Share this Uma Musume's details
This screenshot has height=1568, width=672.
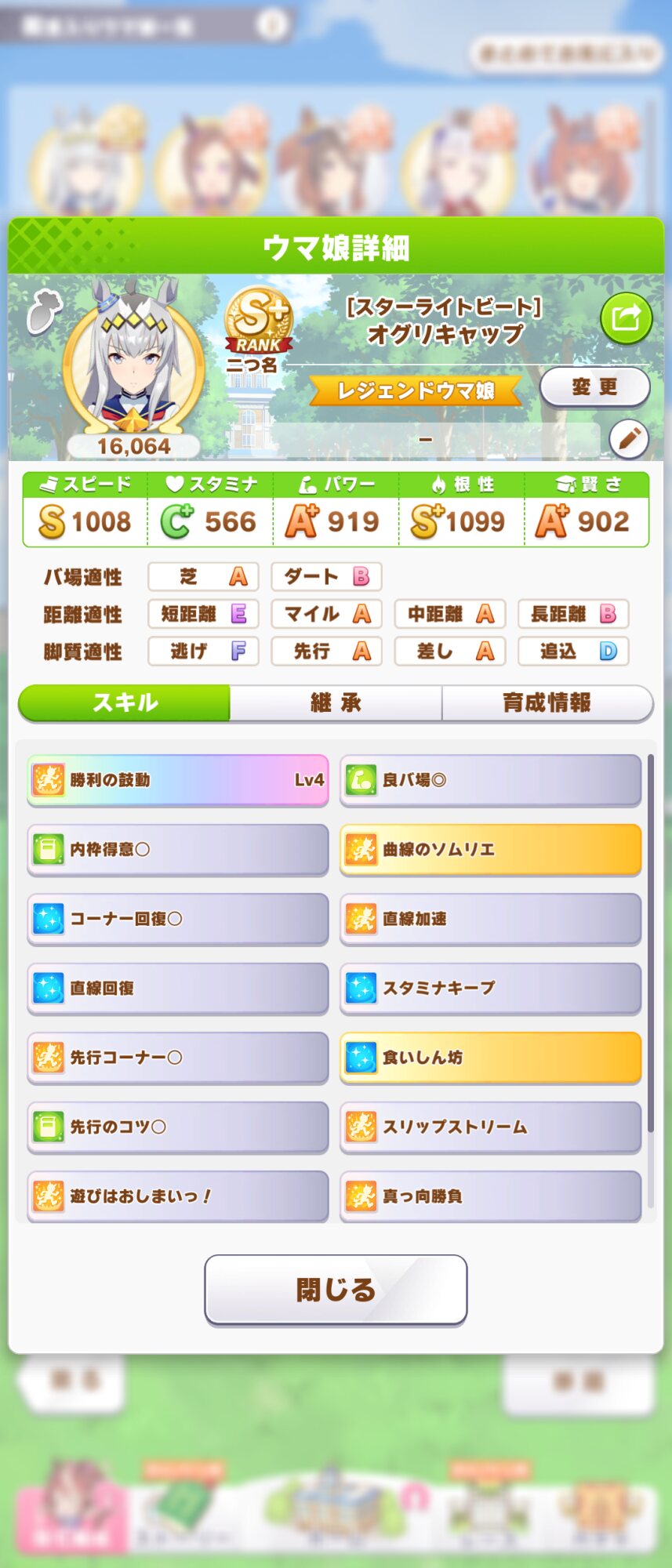point(626,318)
